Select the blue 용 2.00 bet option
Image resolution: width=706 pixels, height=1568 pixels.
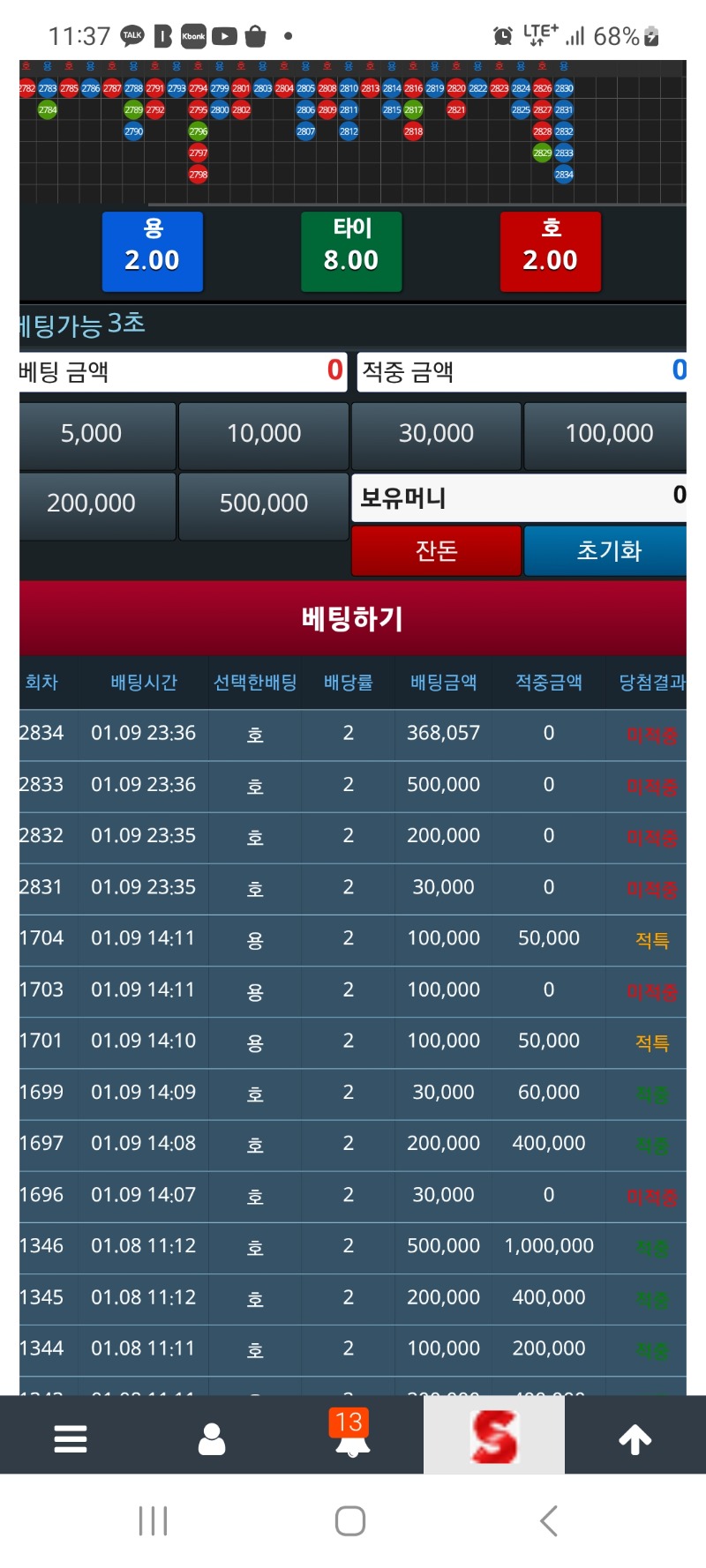(153, 251)
